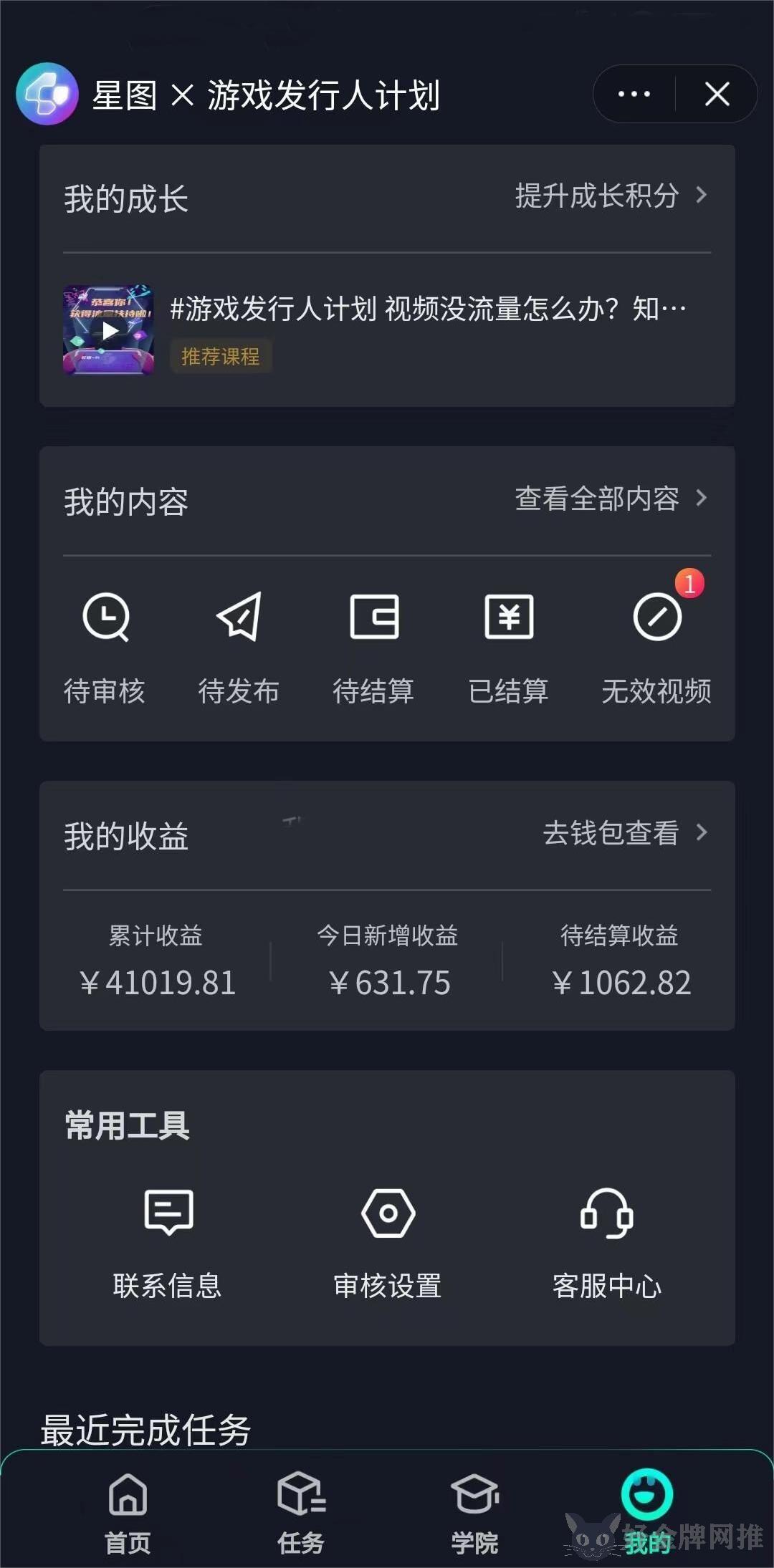This screenshot has height=1568, width=774.
Task: Play the recommended course video
Action: click(109, 330)
